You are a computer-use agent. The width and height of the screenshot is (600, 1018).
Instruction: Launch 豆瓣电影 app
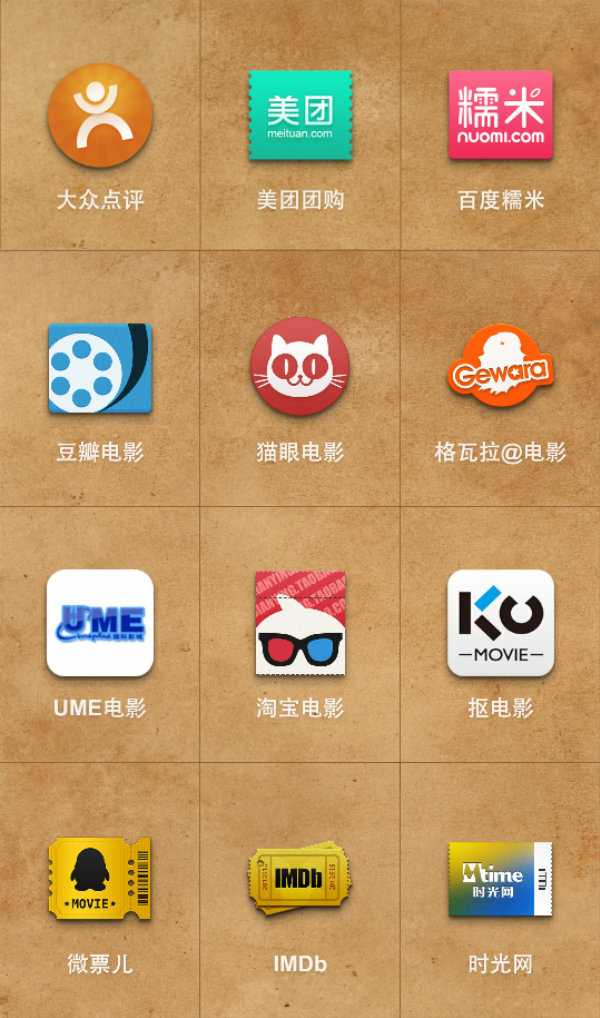(100, 368)
